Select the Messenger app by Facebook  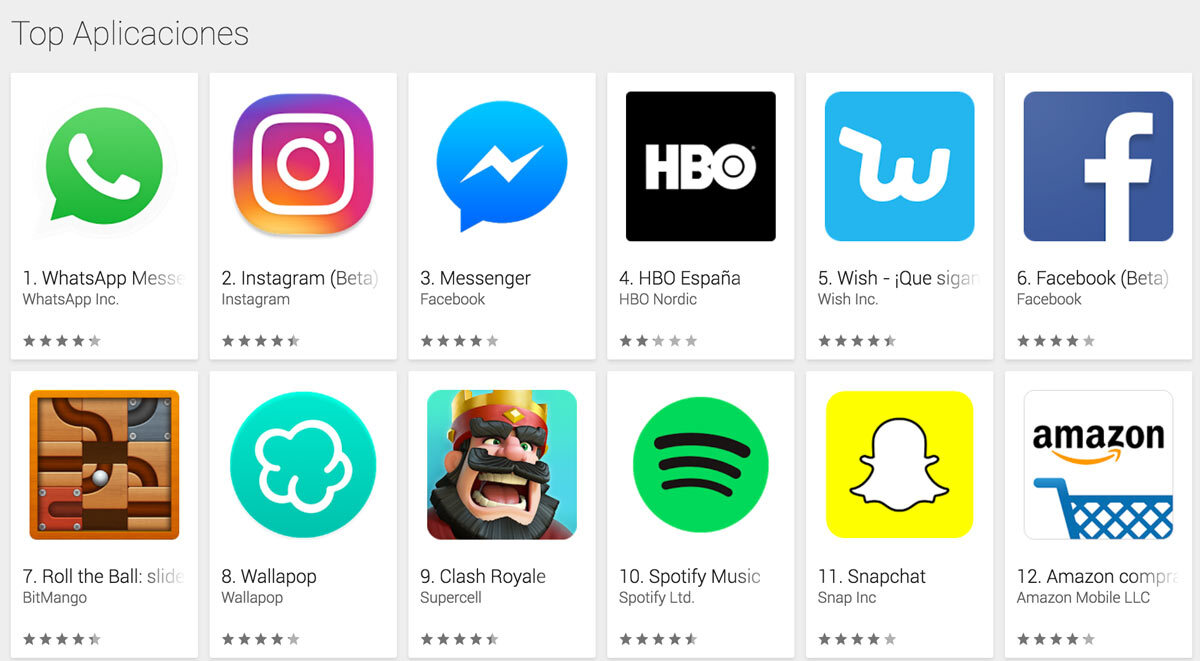(502, 166)
